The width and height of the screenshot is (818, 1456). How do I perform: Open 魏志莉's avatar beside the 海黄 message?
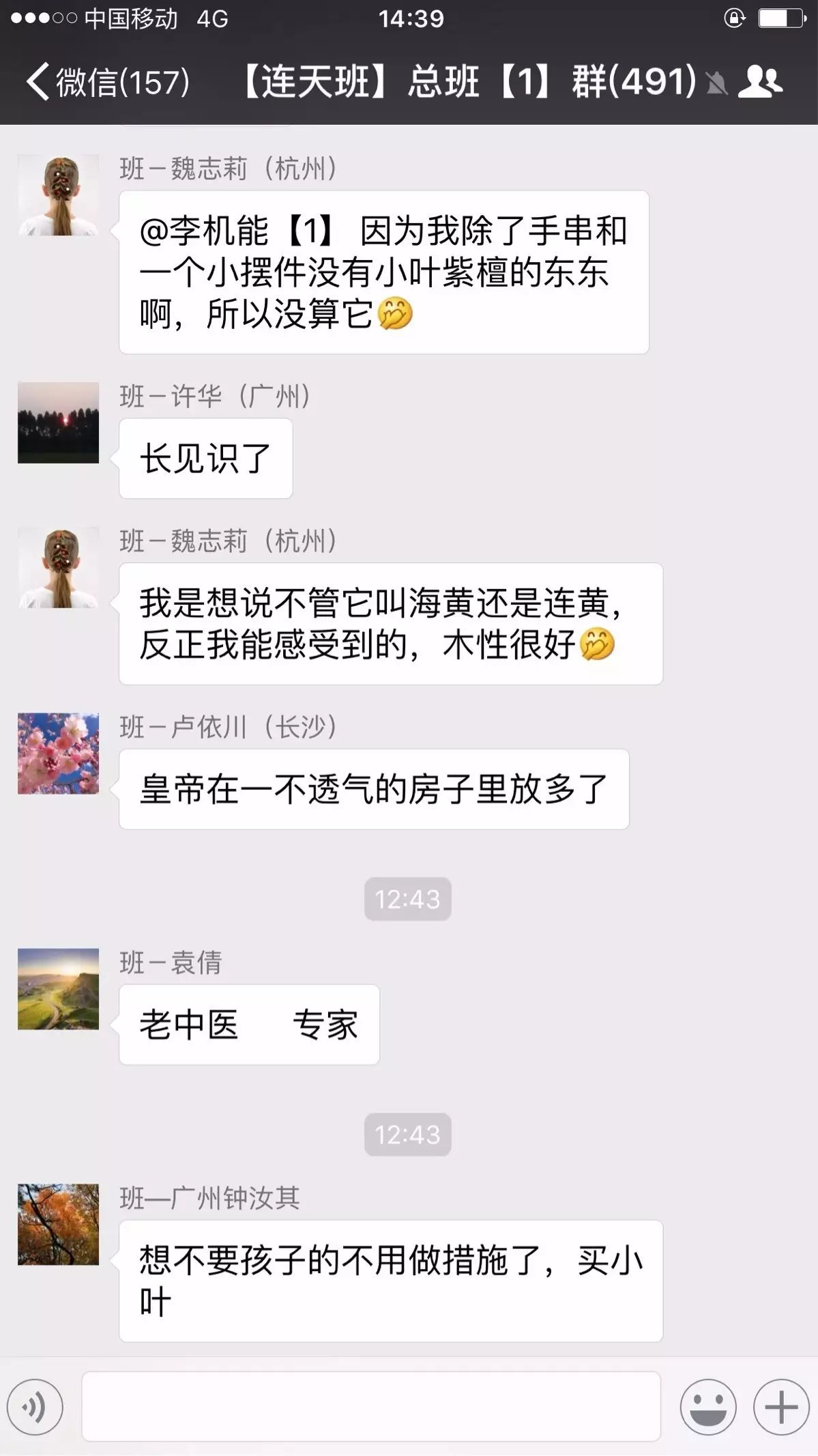[58, 567]
